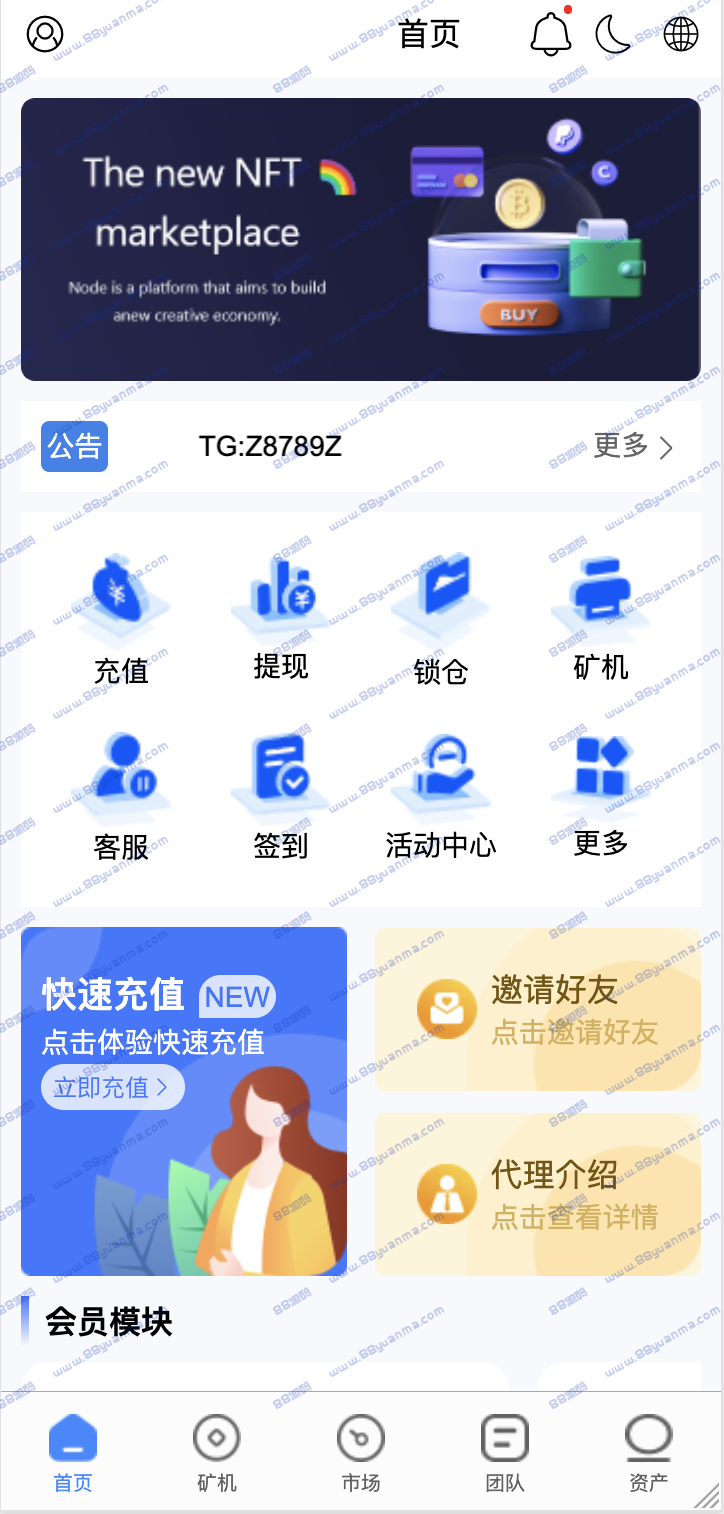The height and width of the screenshot is (1514, 724).
Task: Switch to the 资产 tab
Action: [x=649, y=1454]
